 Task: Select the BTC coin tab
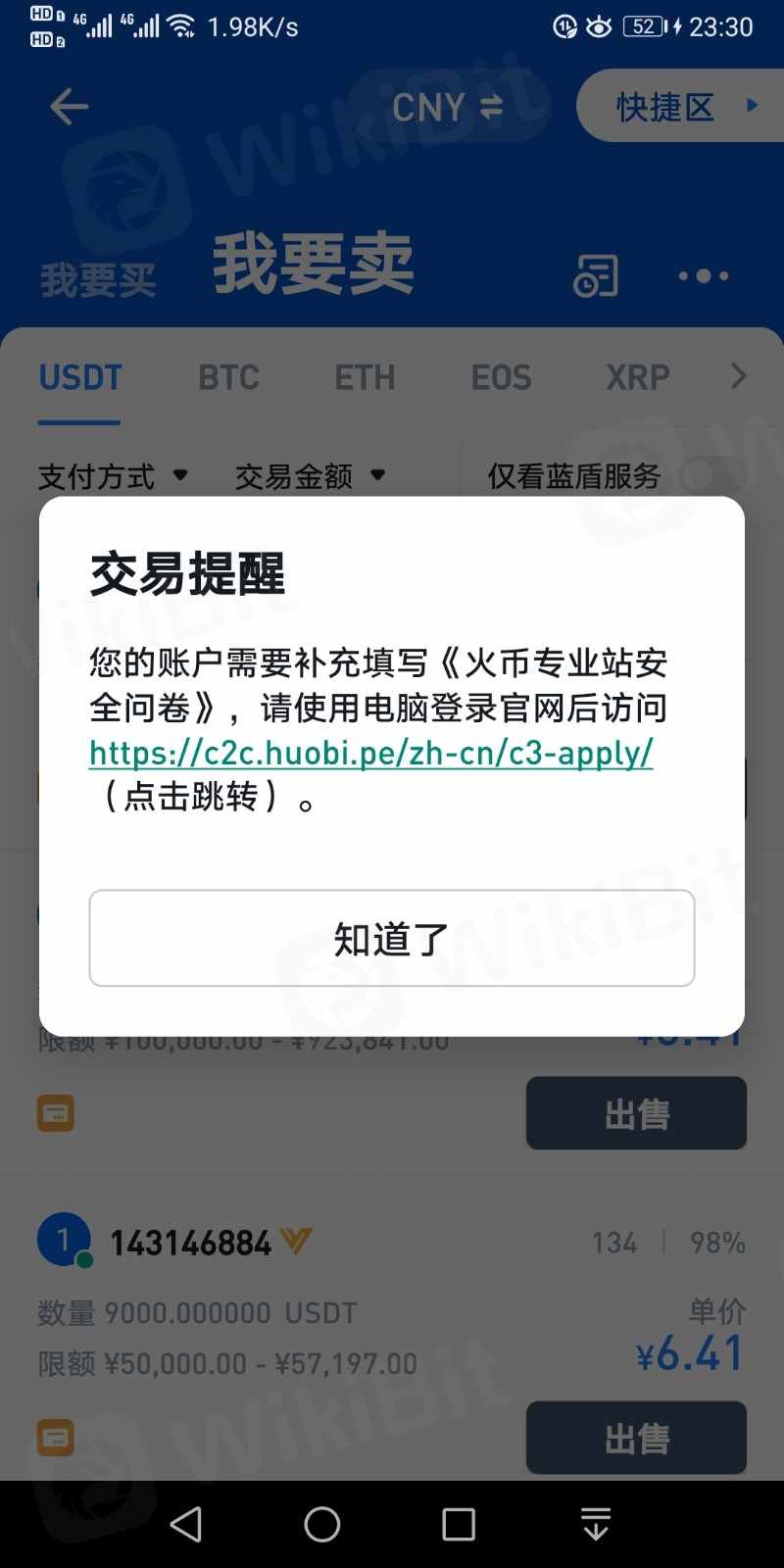(x=228, y=377)
